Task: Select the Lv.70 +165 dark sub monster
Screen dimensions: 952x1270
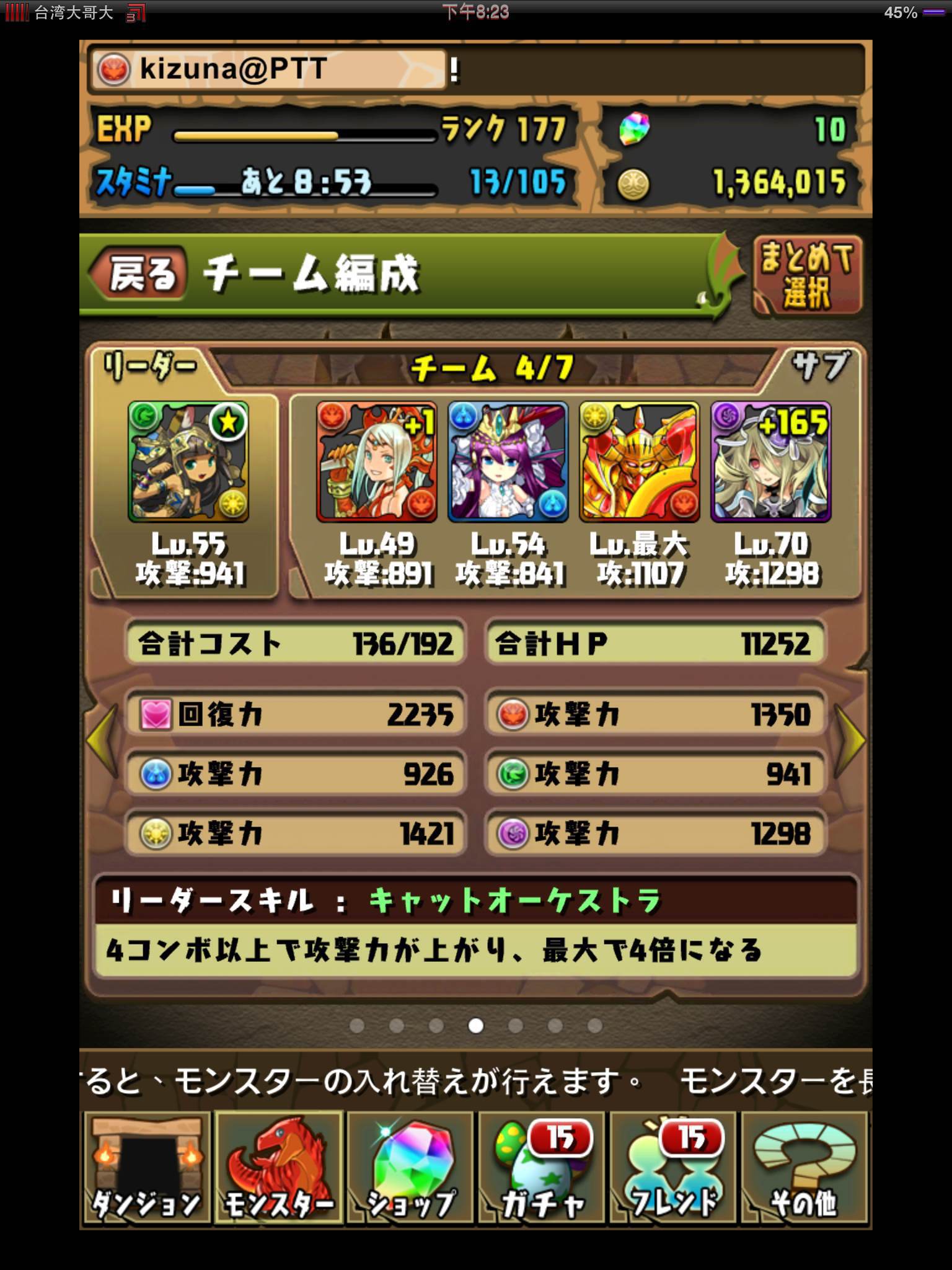Action: pos(770,461)
